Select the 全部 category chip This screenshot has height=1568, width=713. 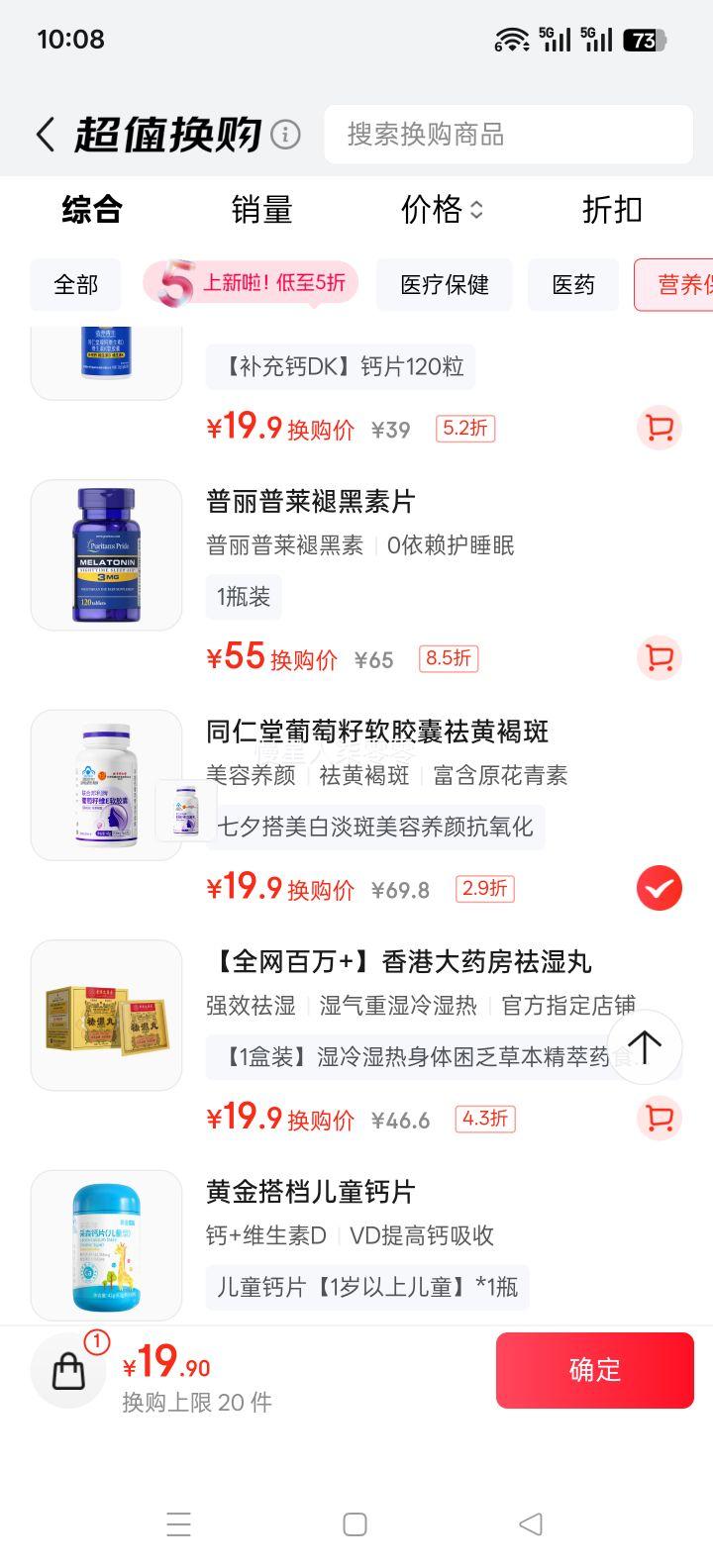pos(76,285)
